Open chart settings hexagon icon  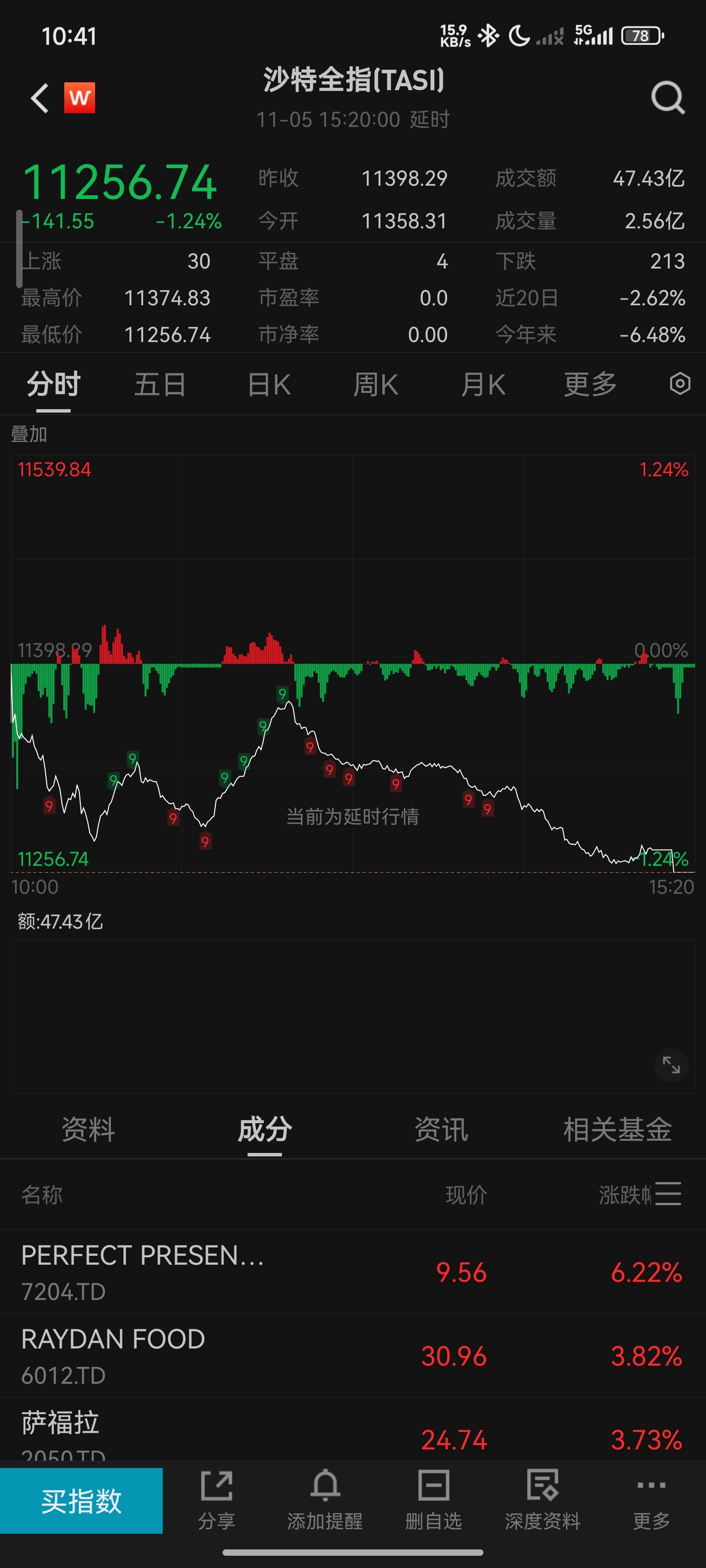point(680,384)
